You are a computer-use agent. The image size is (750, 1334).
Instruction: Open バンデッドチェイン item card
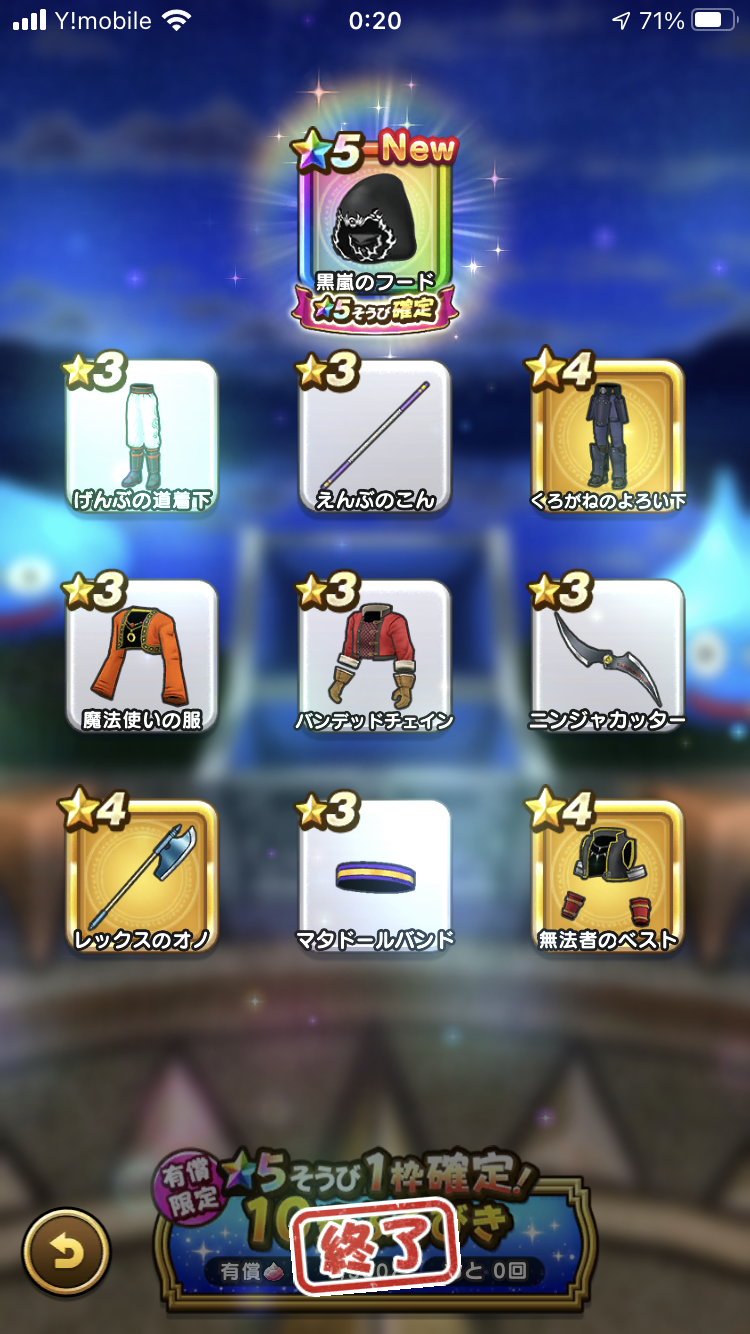(x=375, y=657)
